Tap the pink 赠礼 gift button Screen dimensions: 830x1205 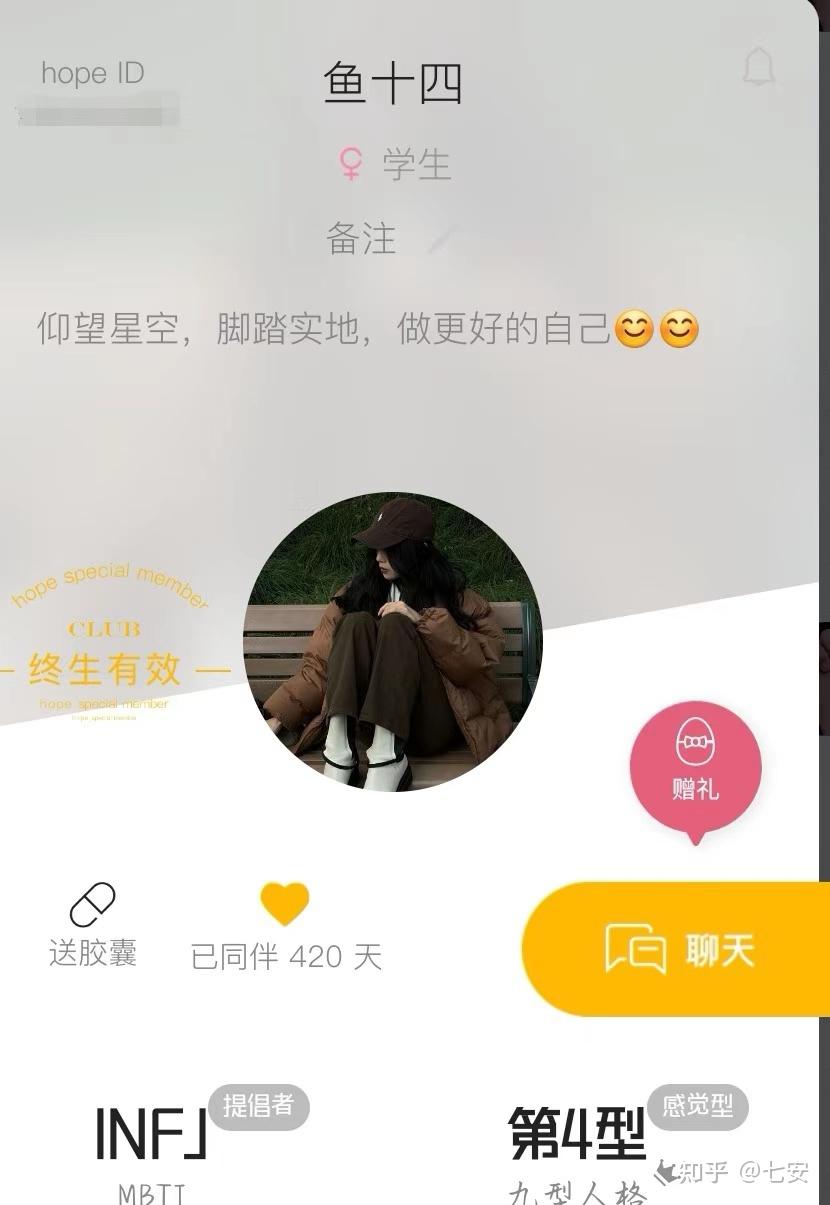(695, 768)
